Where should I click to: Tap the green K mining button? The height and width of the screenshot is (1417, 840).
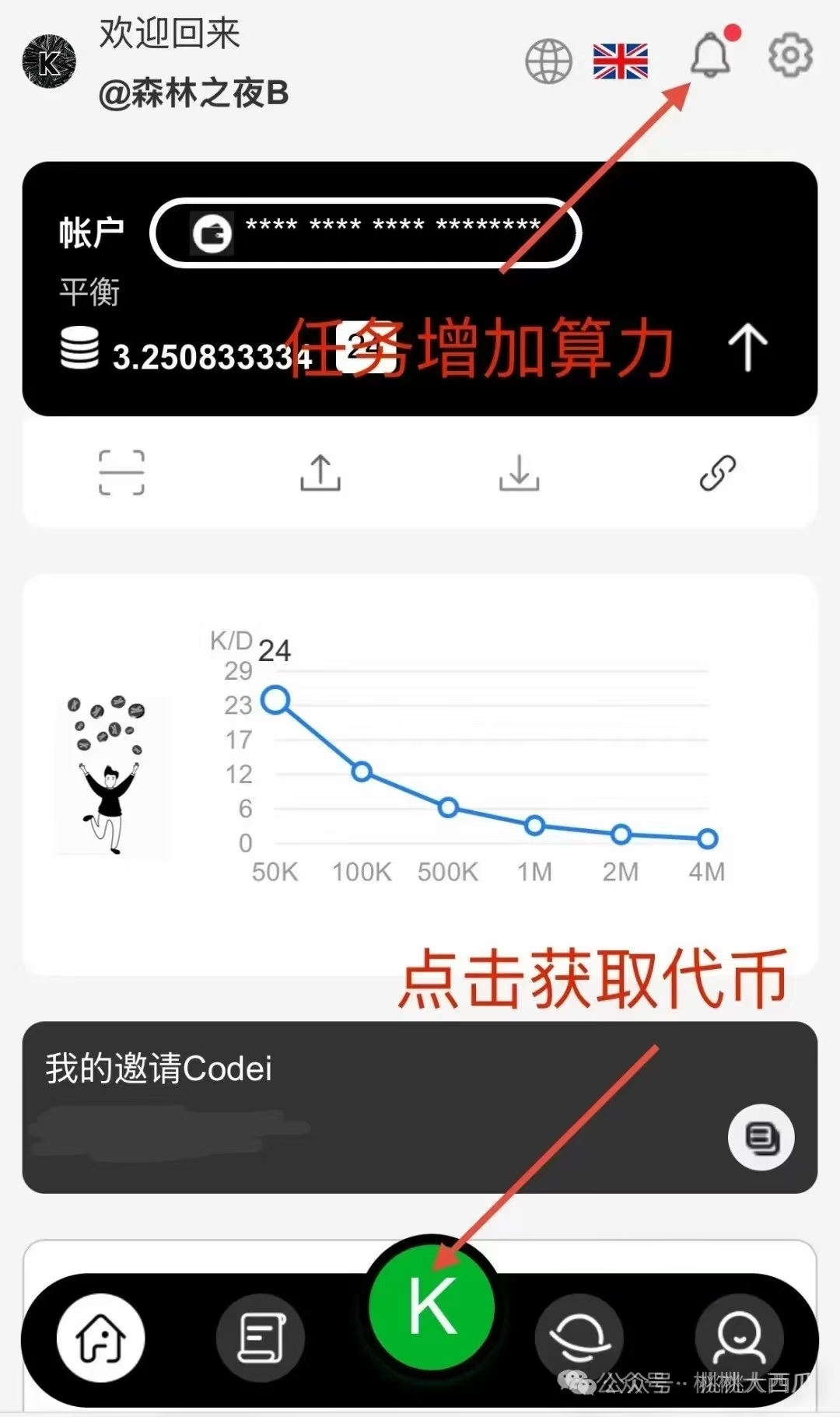432,1307
